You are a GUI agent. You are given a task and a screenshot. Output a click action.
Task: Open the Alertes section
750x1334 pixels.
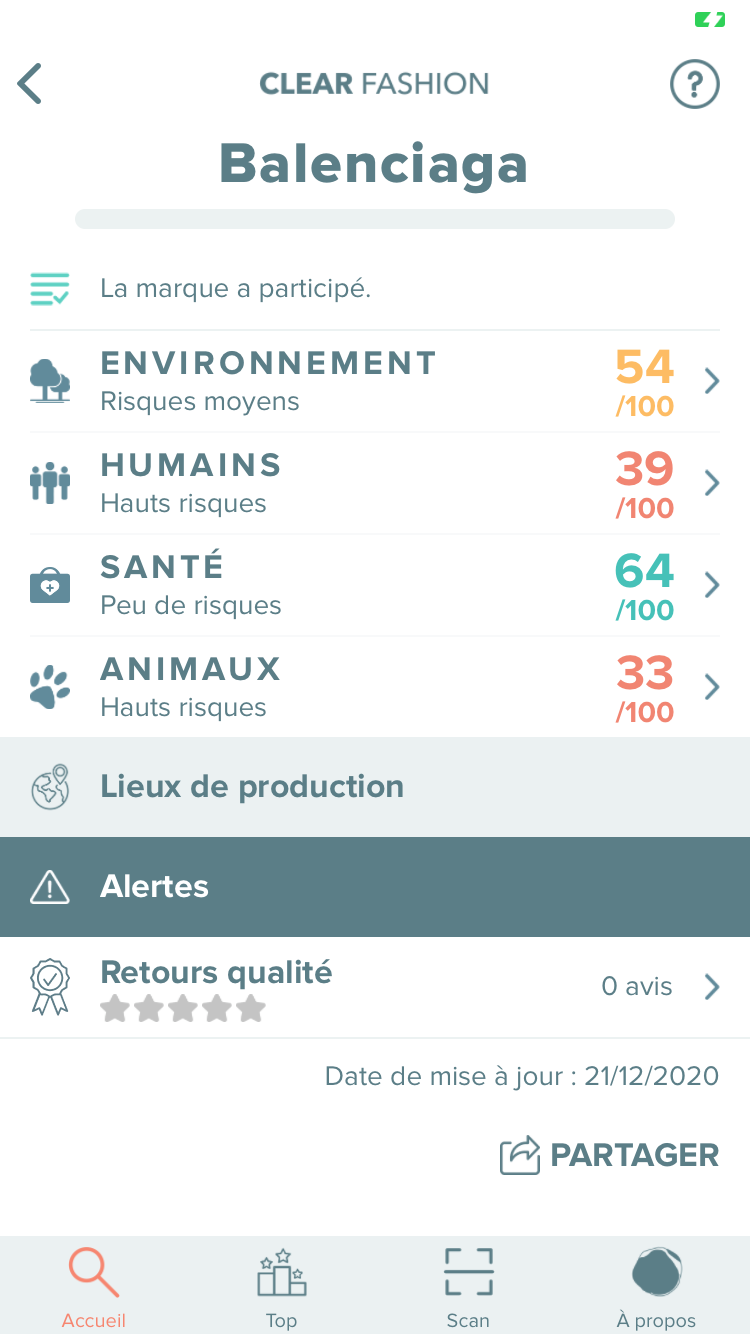(x=375, y=887)
